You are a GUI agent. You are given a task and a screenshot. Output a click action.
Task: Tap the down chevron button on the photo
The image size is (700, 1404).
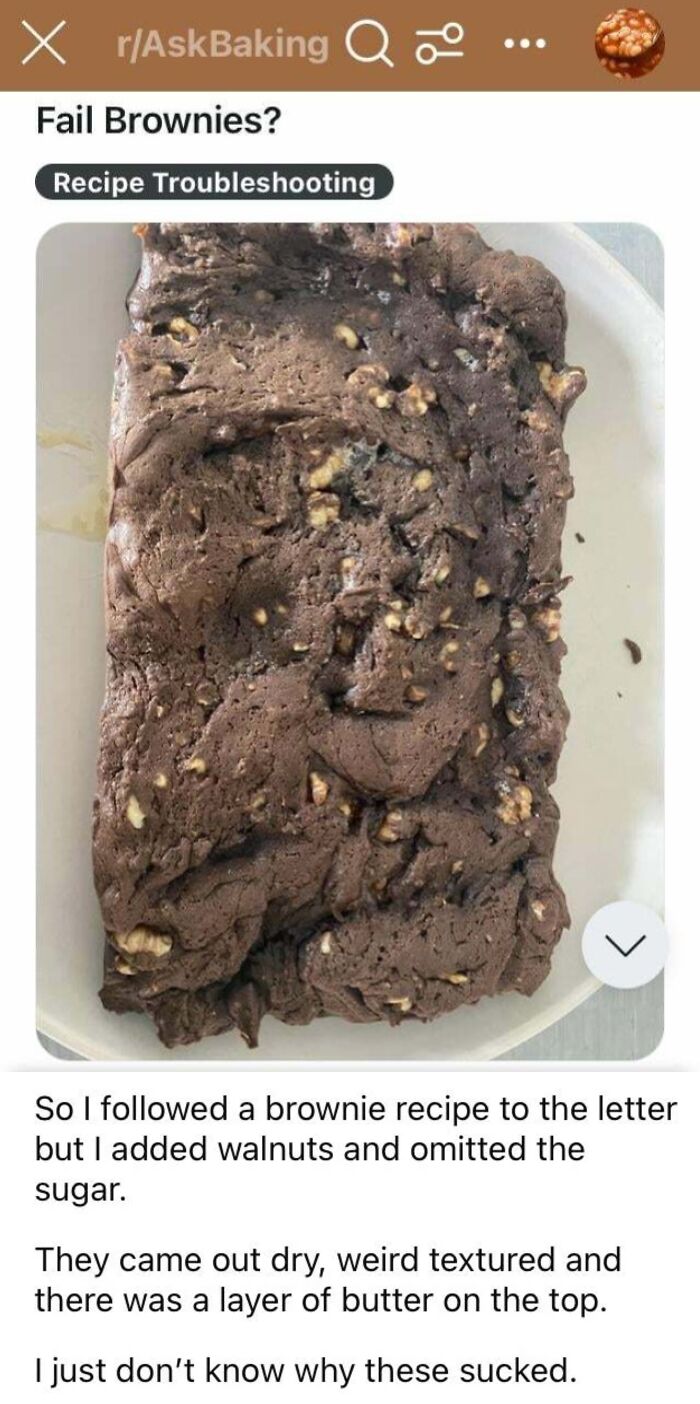(x=625, y=945)
